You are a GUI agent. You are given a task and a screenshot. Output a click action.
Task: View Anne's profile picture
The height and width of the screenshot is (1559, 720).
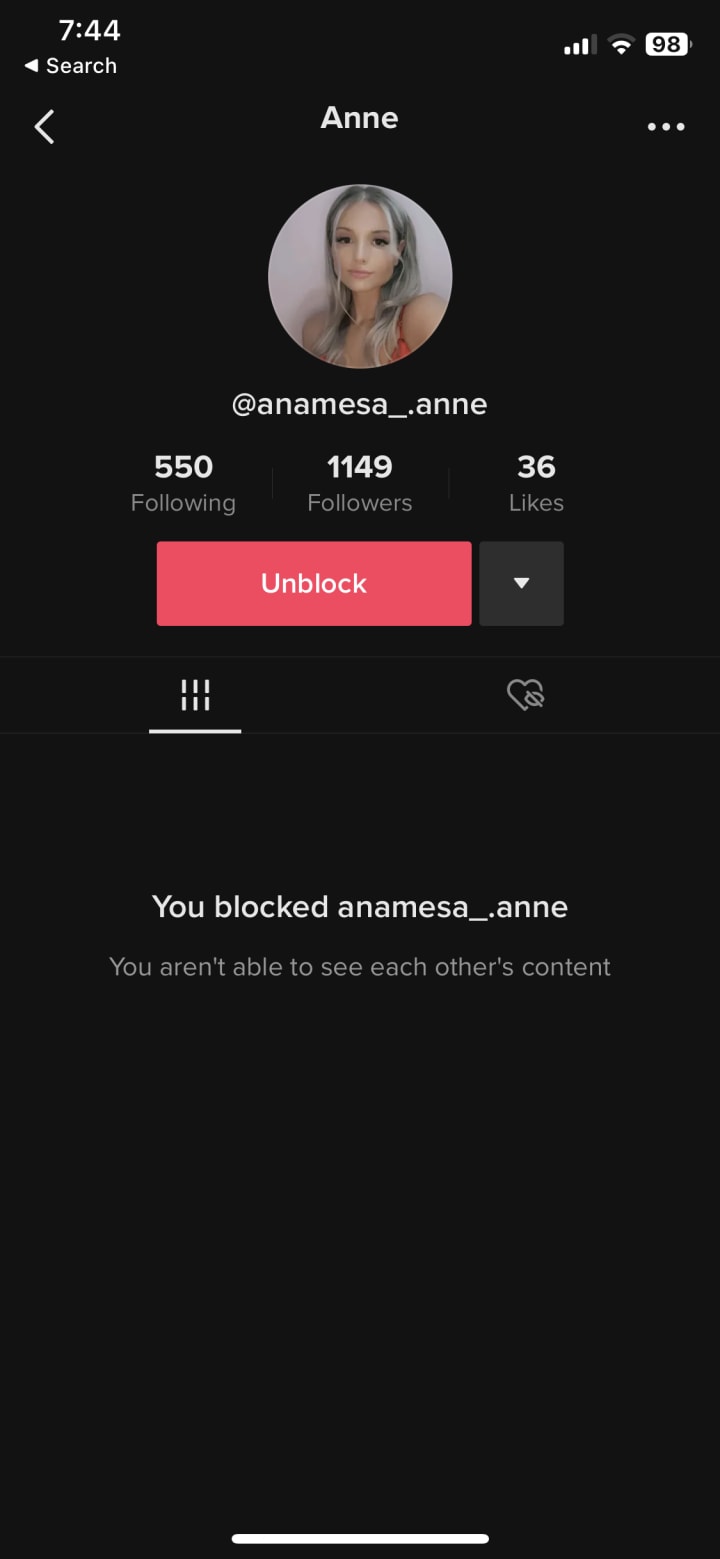360,277
